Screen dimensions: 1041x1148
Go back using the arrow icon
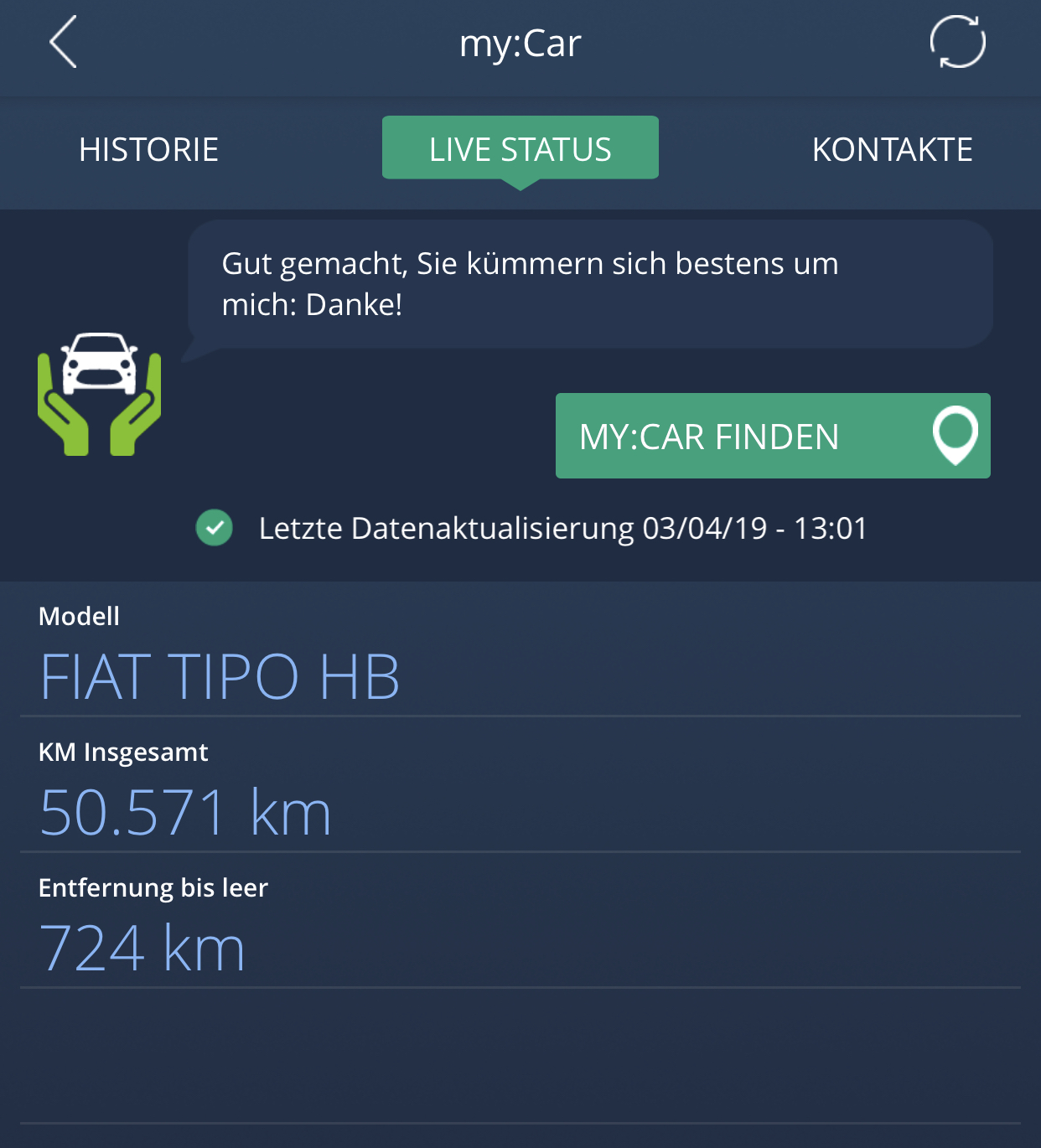point(64,42)
